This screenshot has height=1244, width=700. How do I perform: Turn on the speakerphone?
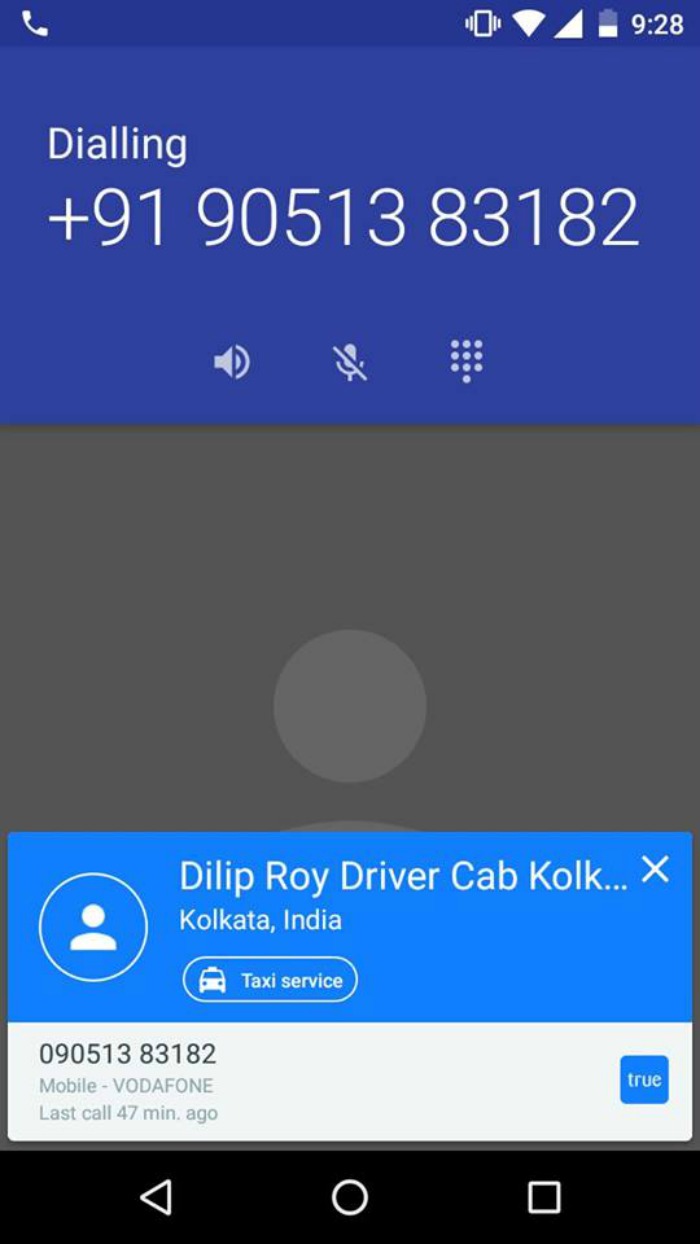click(232, 362)
